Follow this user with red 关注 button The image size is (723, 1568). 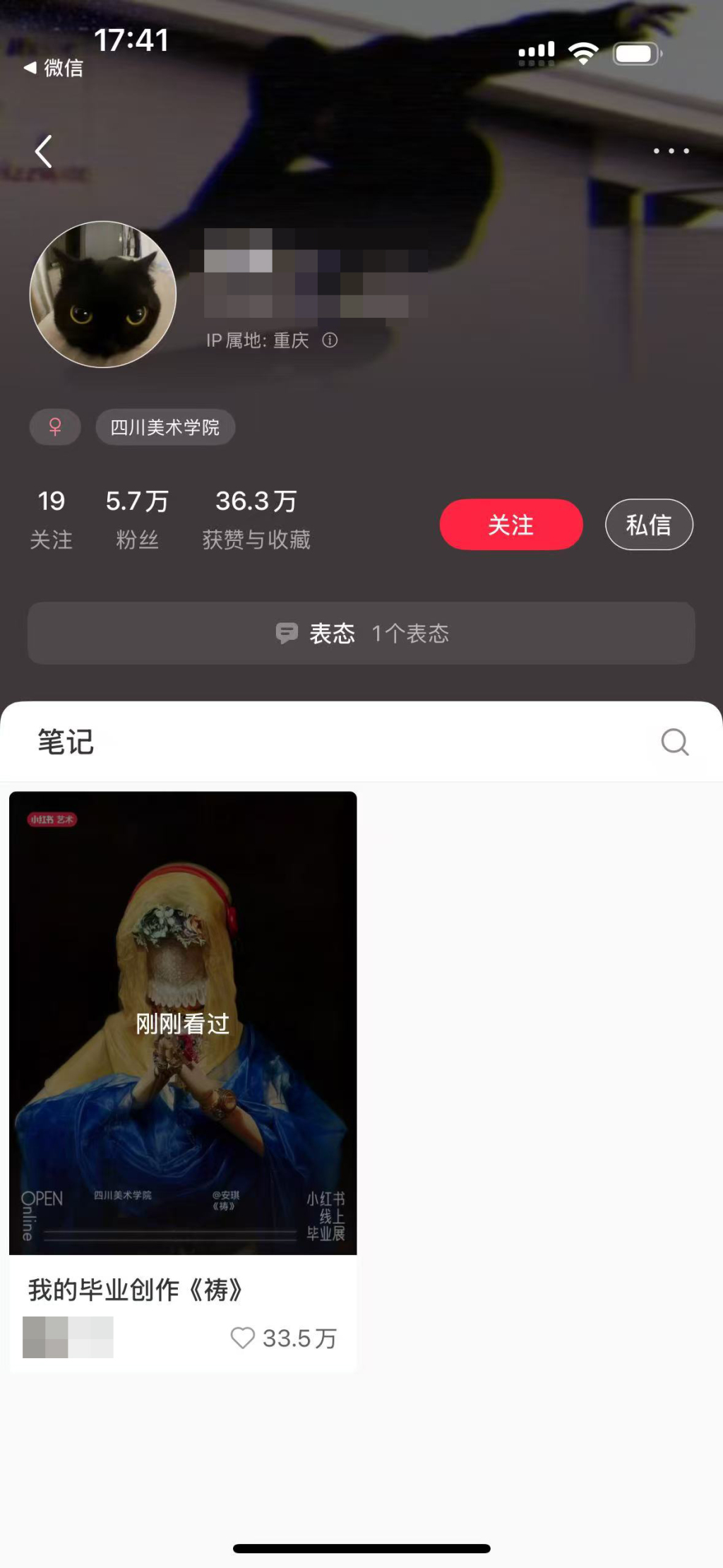(x=511, y=525)
